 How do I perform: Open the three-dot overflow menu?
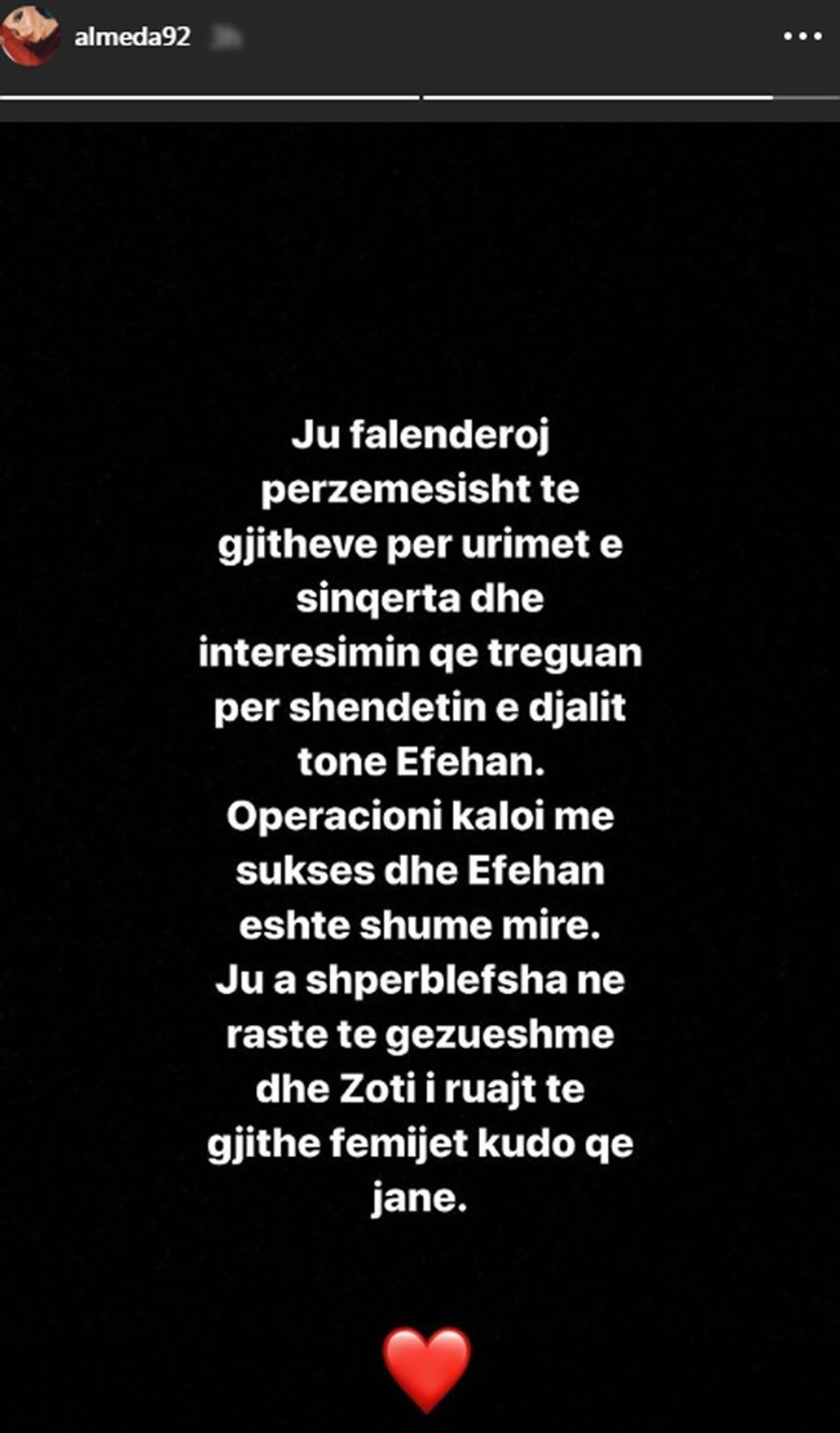[802, 37]
